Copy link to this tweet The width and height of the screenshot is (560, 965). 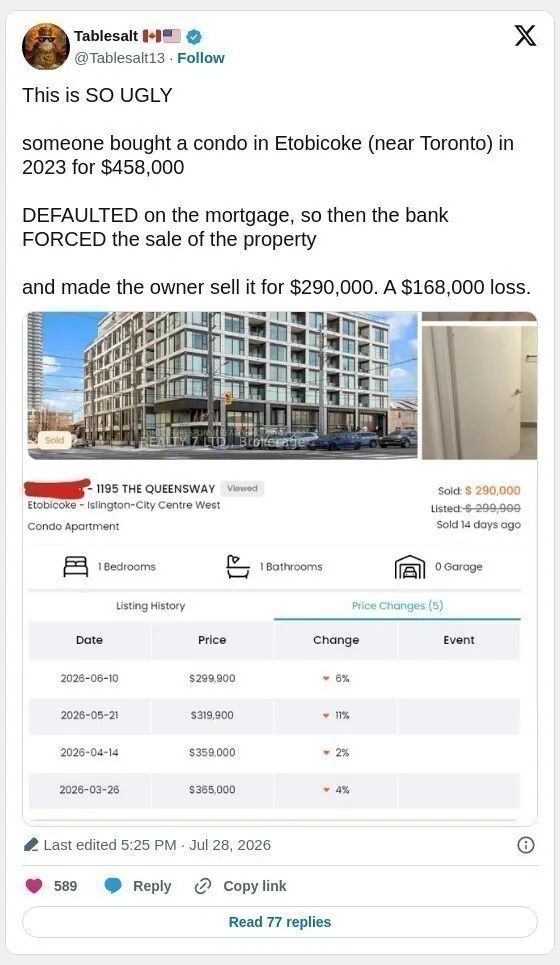coord(240,886)
